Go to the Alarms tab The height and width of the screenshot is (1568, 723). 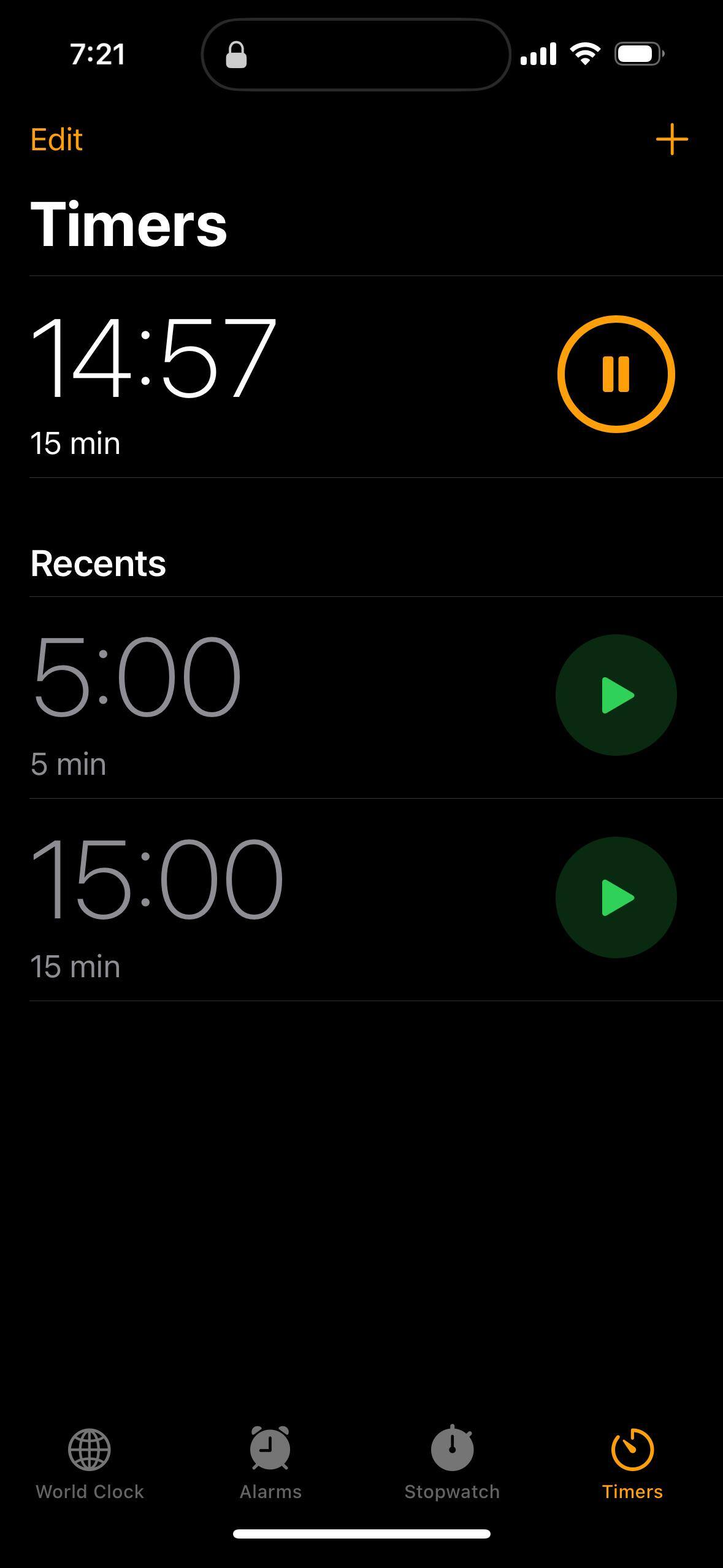[270, 1463]
